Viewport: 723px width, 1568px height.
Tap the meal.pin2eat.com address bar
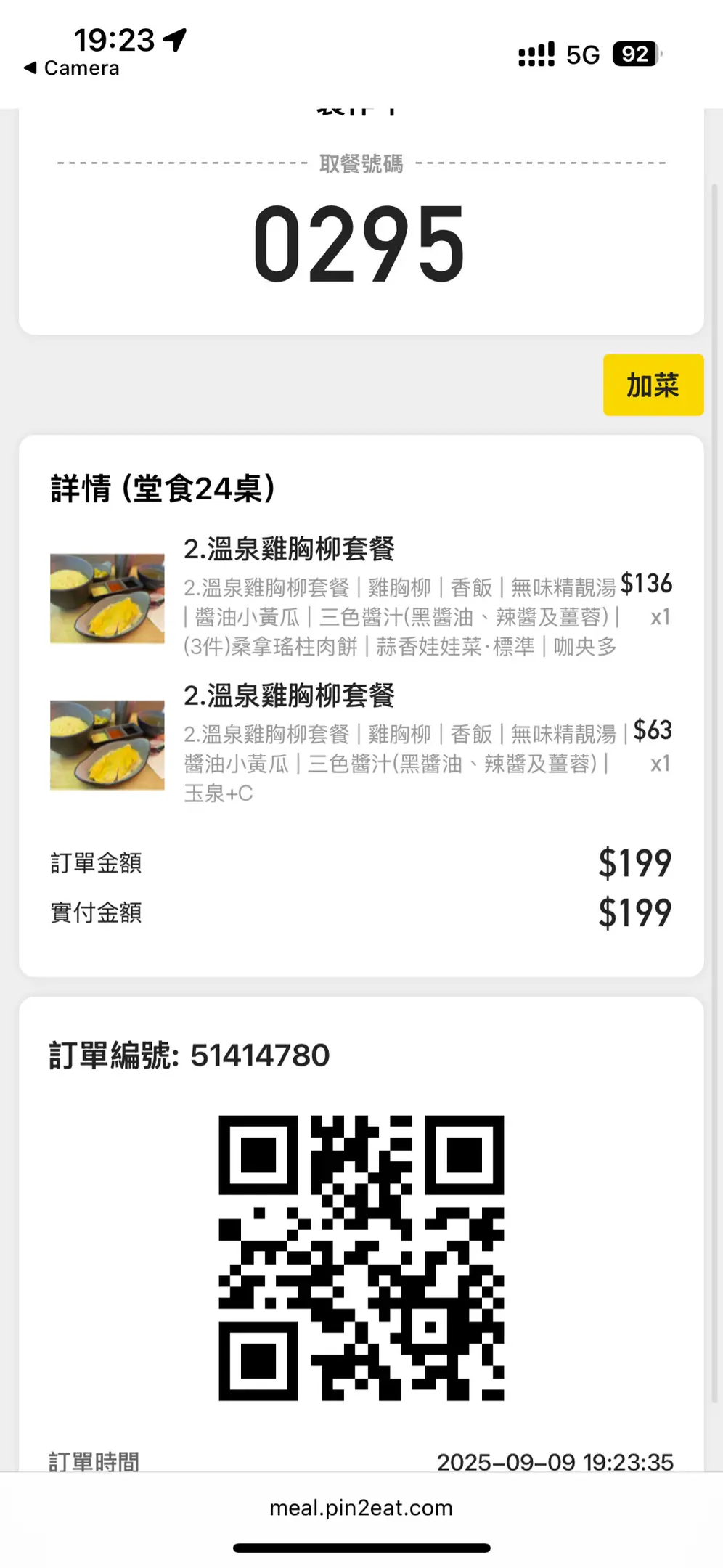pyautogui.click(x=361, y=1507)
